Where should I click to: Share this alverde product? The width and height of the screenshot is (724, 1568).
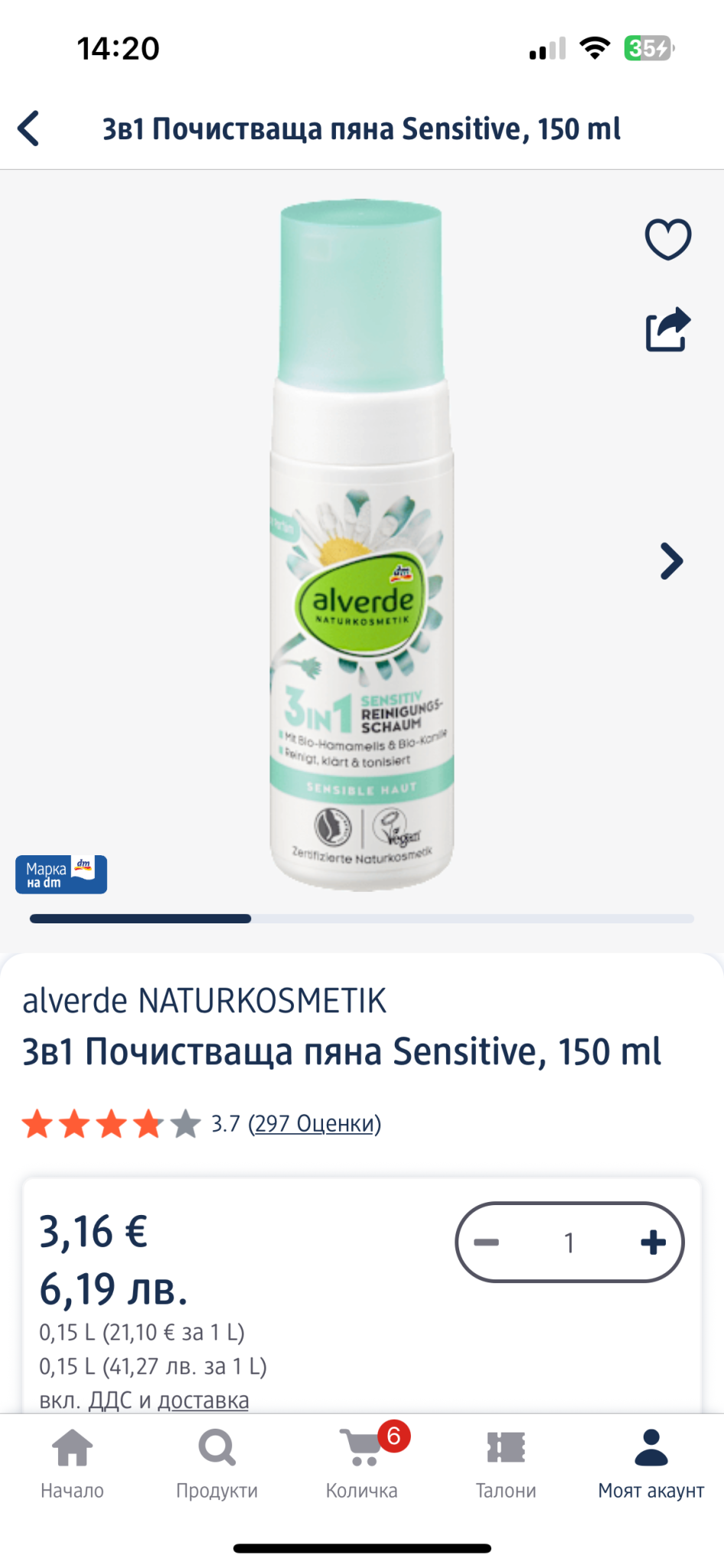tap(667, 330)
